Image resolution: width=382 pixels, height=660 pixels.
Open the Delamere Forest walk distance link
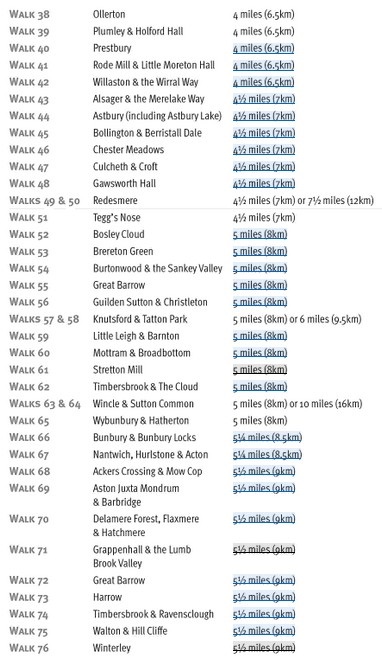(x=264, y=519)
